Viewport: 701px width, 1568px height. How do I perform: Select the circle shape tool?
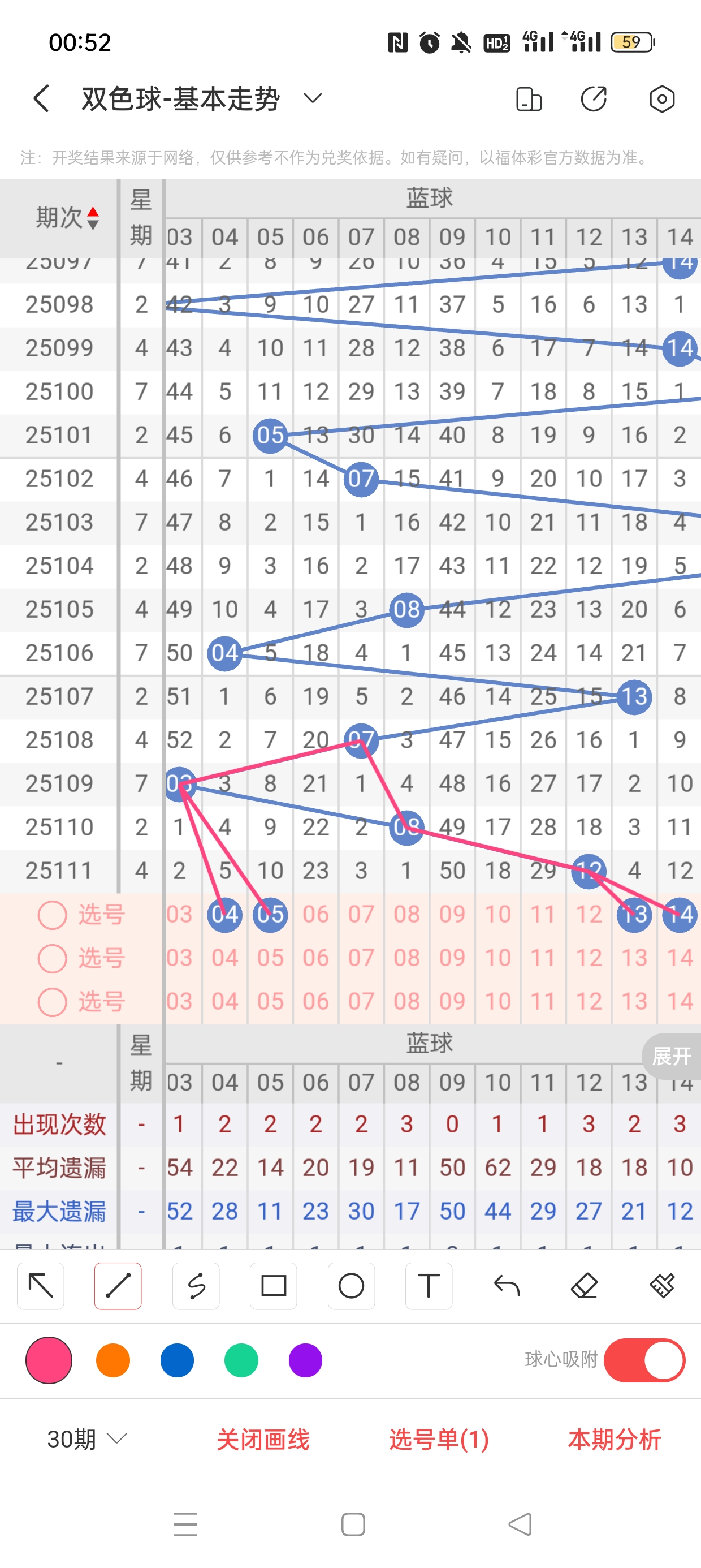click(x=351, y=1286)
